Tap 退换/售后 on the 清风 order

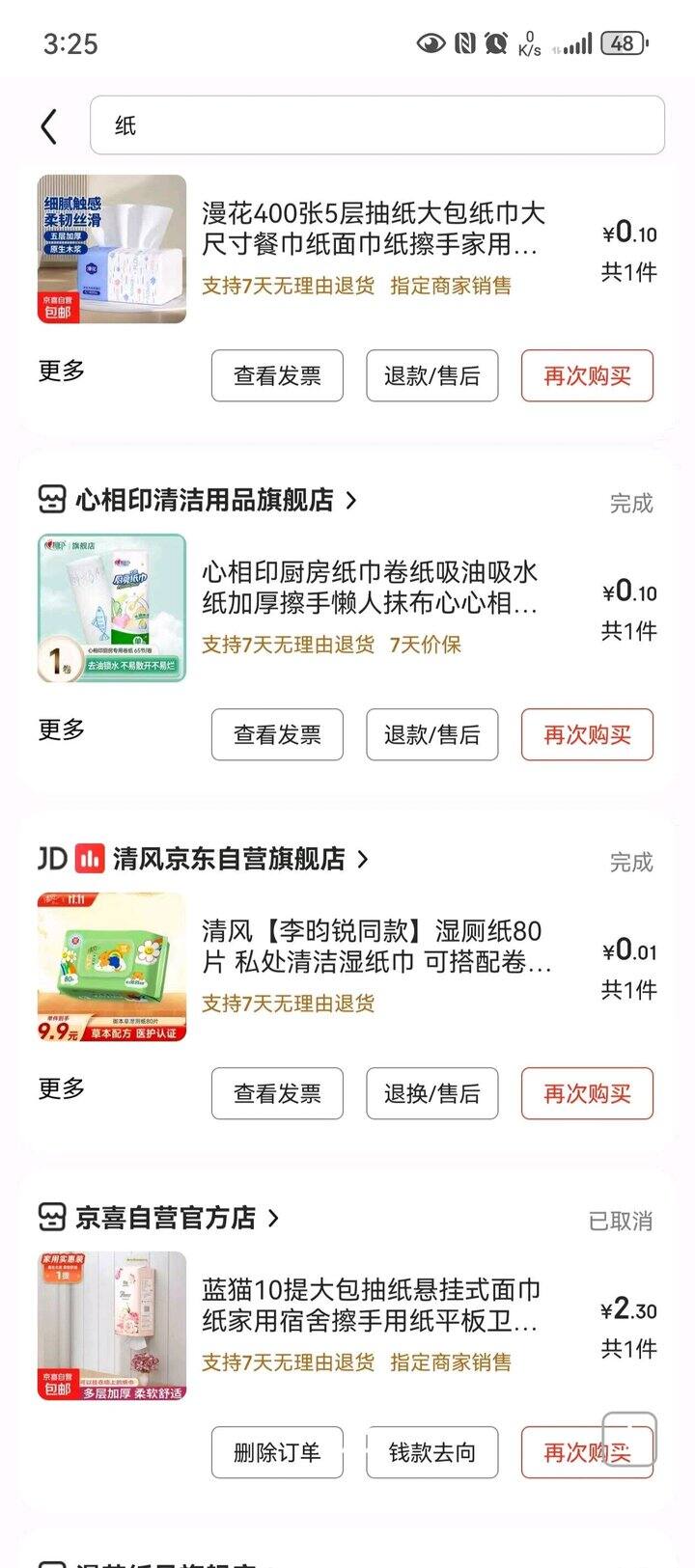tap(431, 1094)
